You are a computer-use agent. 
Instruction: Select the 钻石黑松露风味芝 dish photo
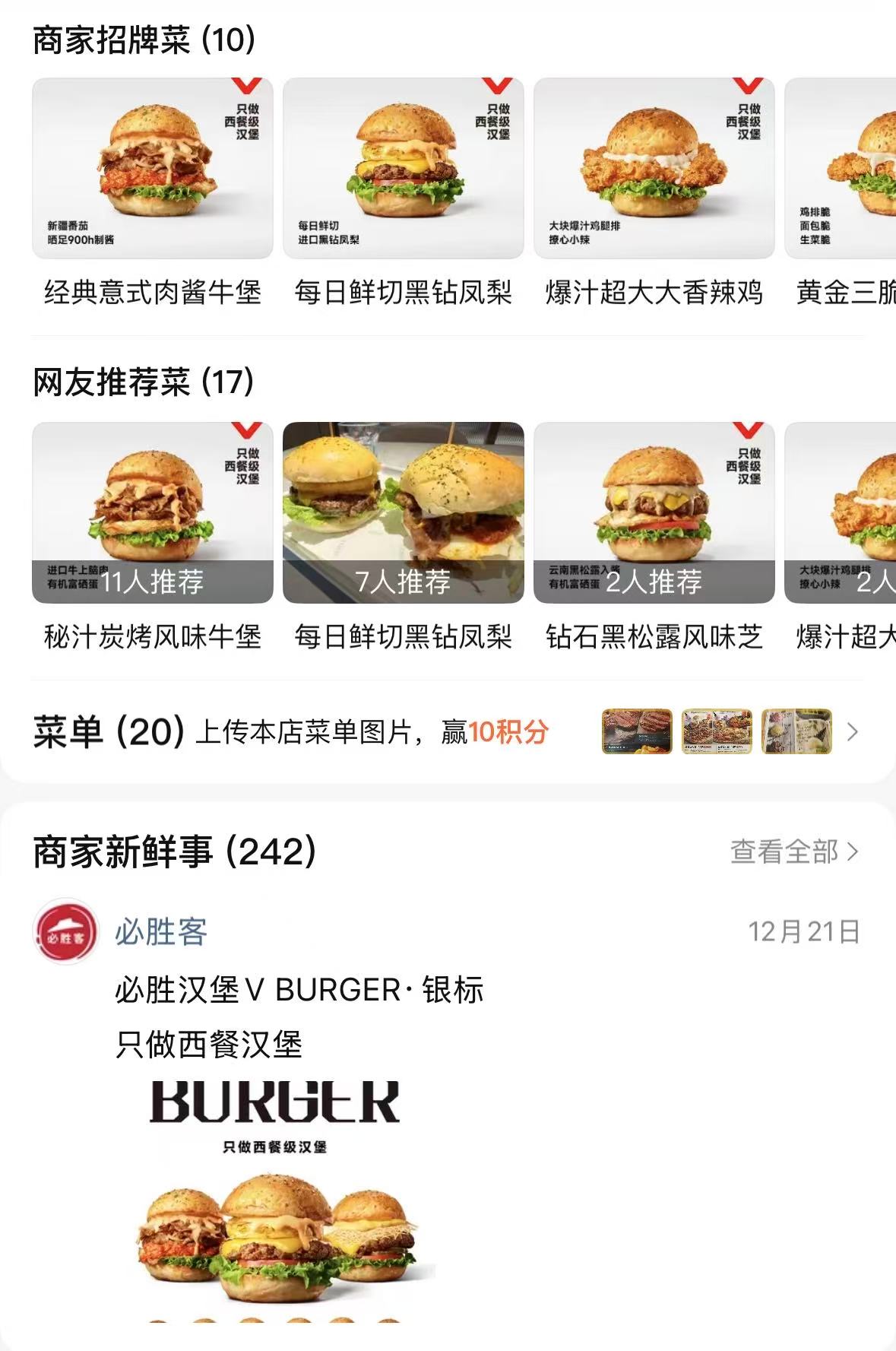pos(654,506)
